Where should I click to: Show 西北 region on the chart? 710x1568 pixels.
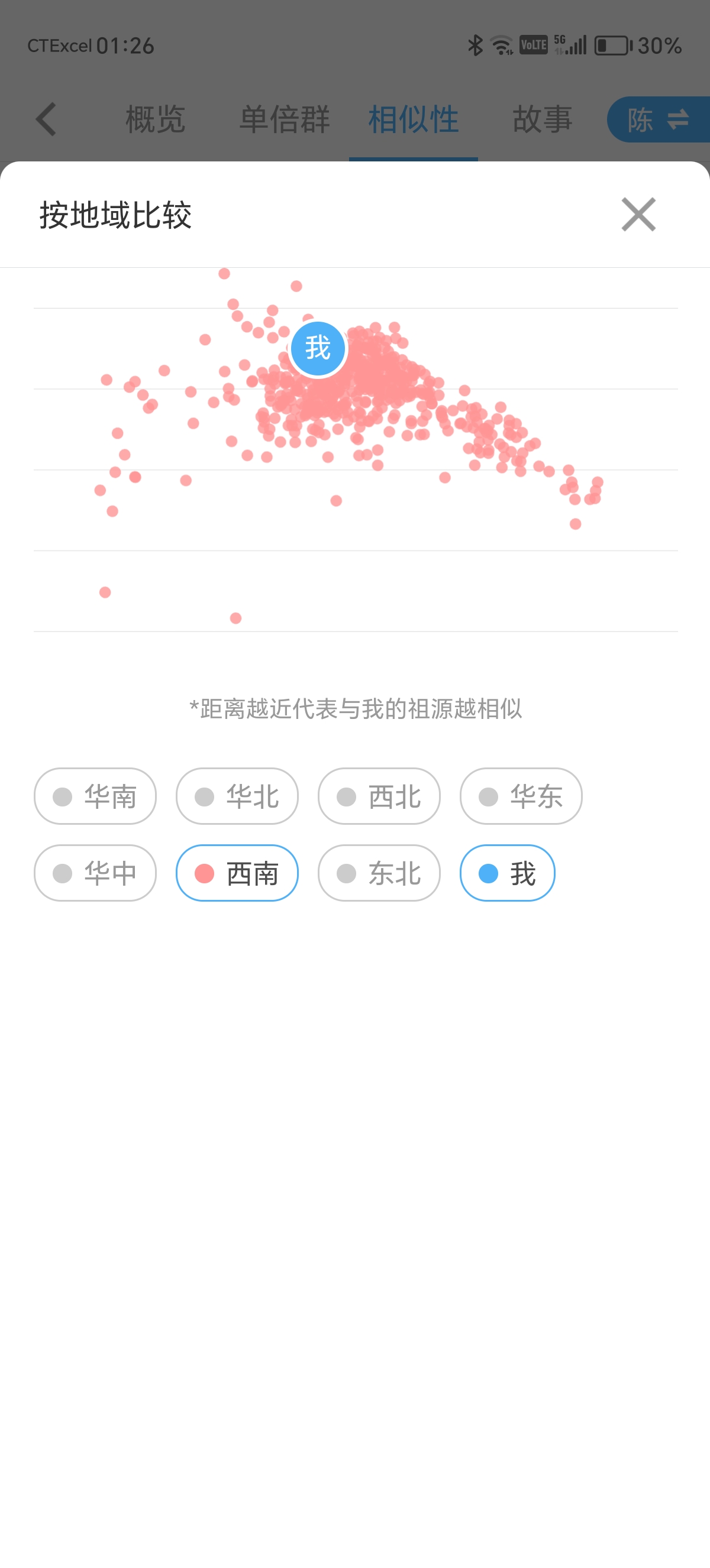click(379, 796)
